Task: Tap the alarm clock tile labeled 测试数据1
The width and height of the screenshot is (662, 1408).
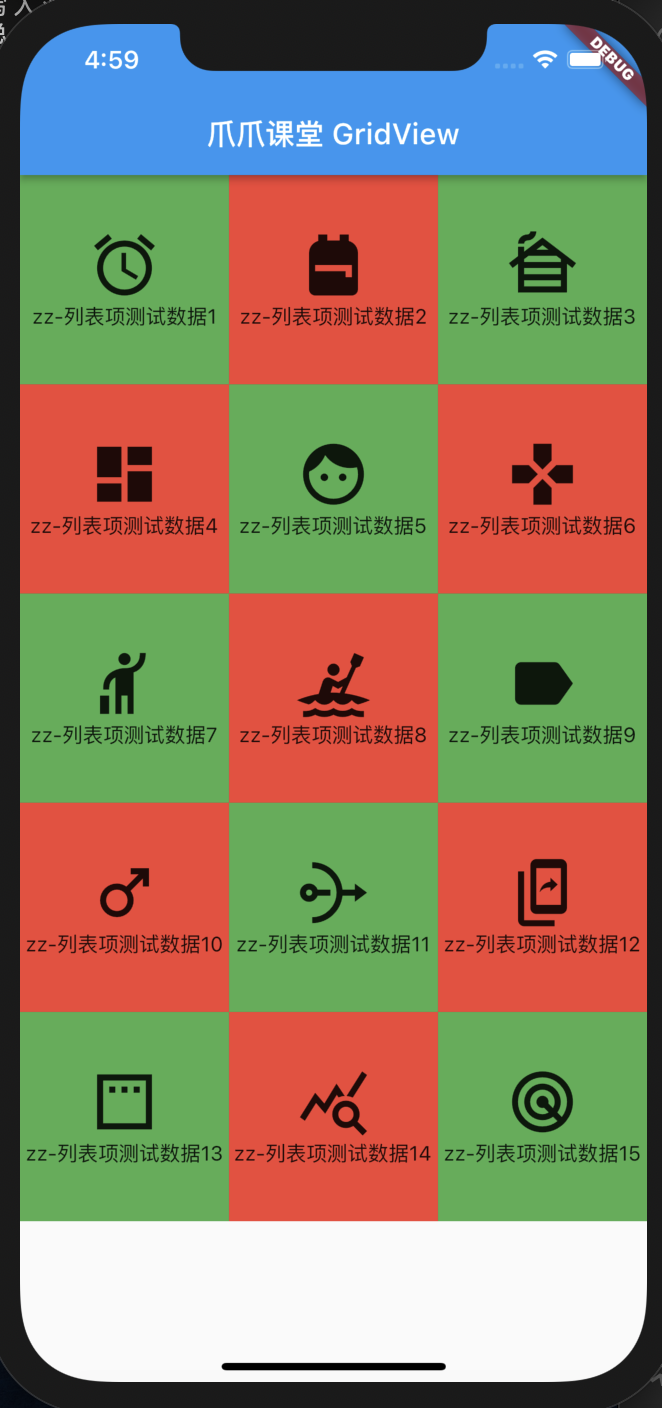Action: coord(124,280)
